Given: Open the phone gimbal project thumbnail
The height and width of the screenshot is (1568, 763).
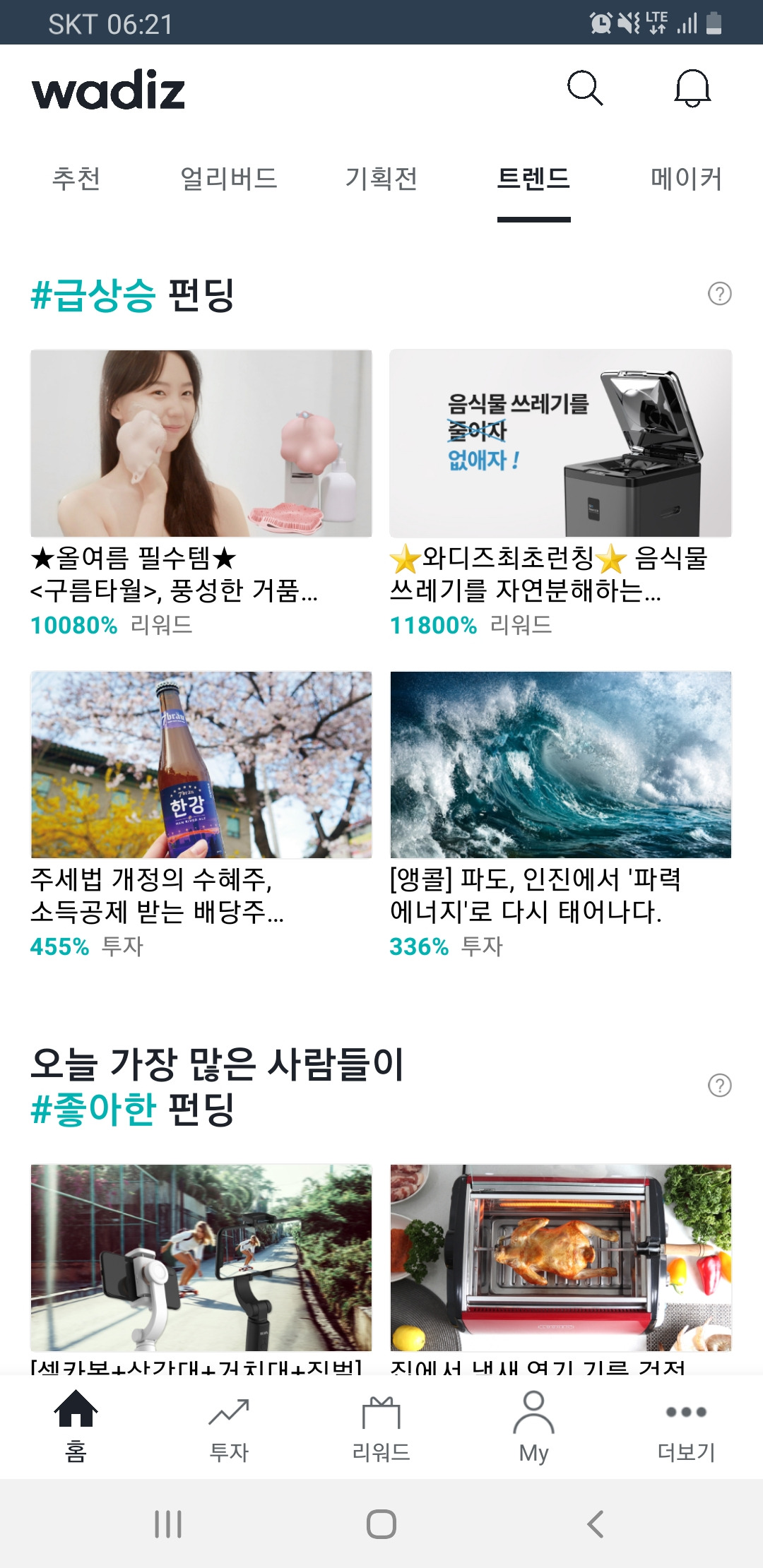Looking at the screenshot, I should 201,1257.
